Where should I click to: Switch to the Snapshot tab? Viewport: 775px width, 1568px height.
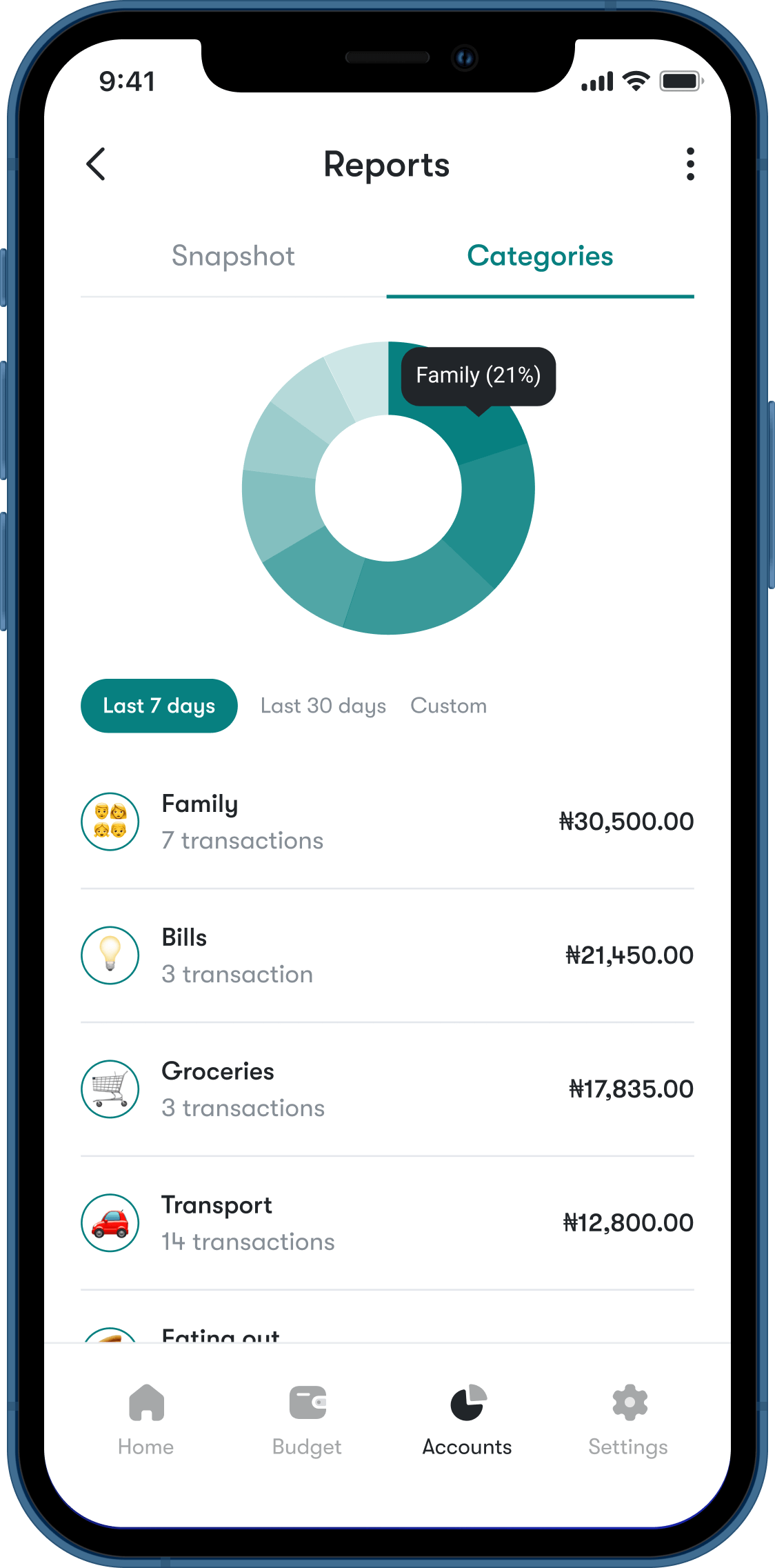(x=233, y=257)
